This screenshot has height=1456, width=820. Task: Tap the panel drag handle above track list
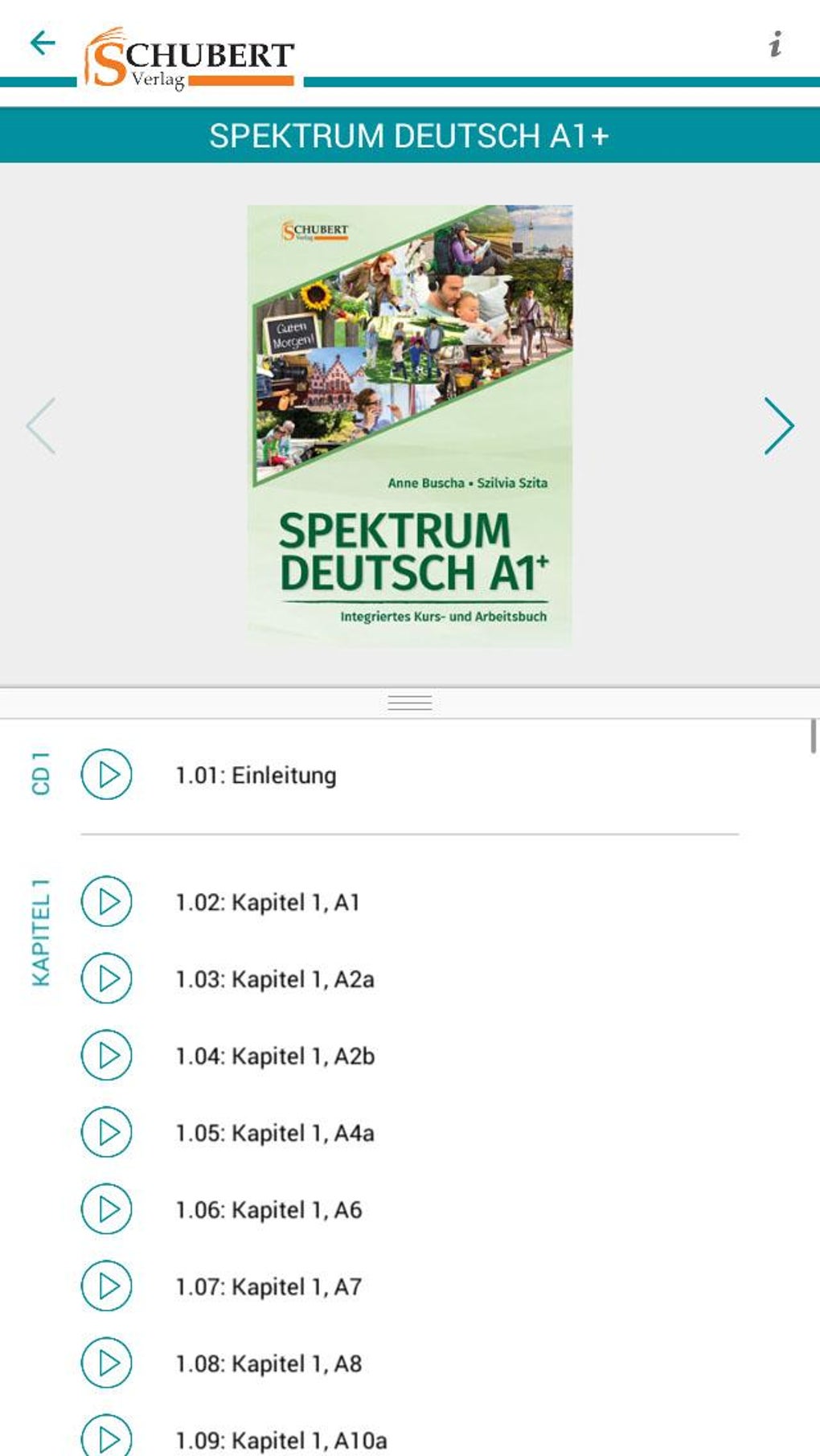coord(410,703)
